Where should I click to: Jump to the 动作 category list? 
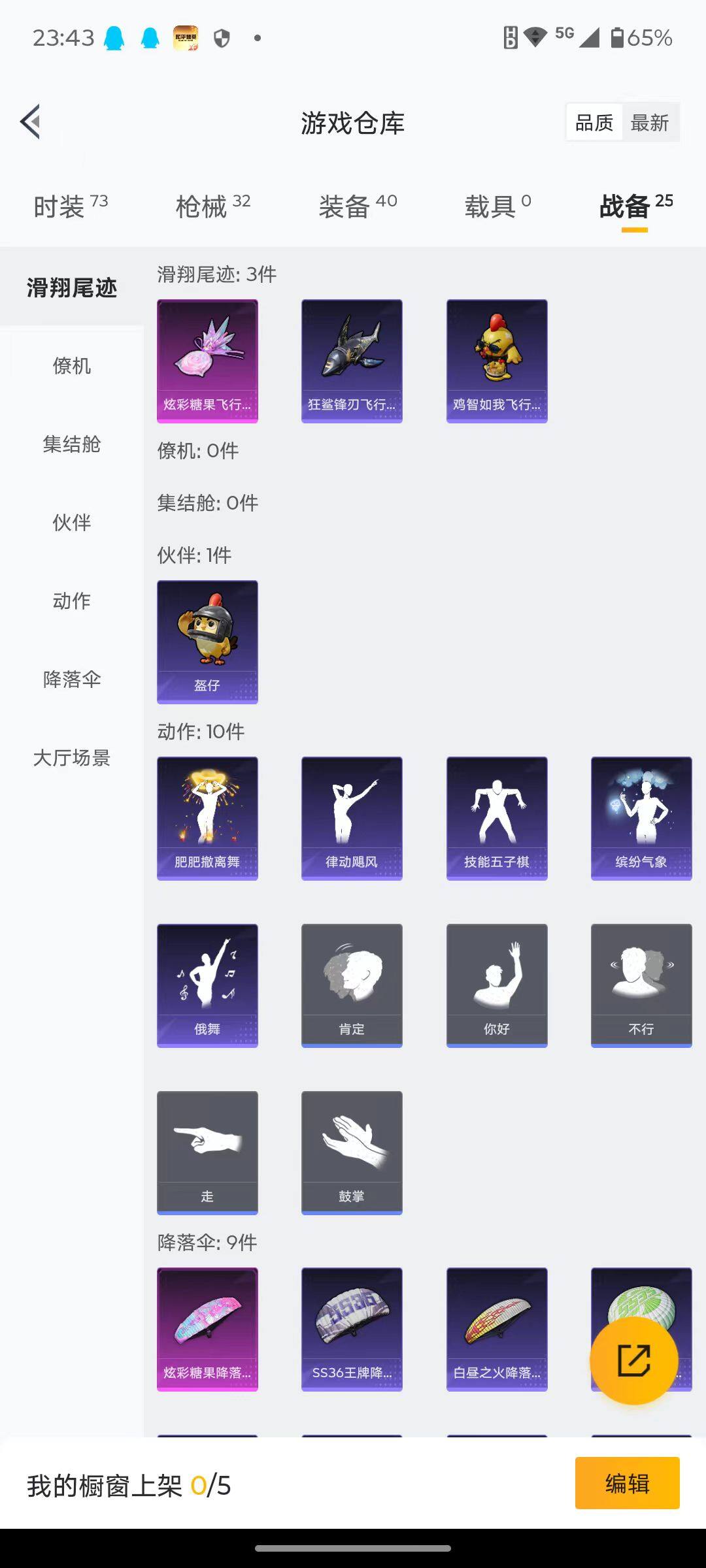(72, 601)
